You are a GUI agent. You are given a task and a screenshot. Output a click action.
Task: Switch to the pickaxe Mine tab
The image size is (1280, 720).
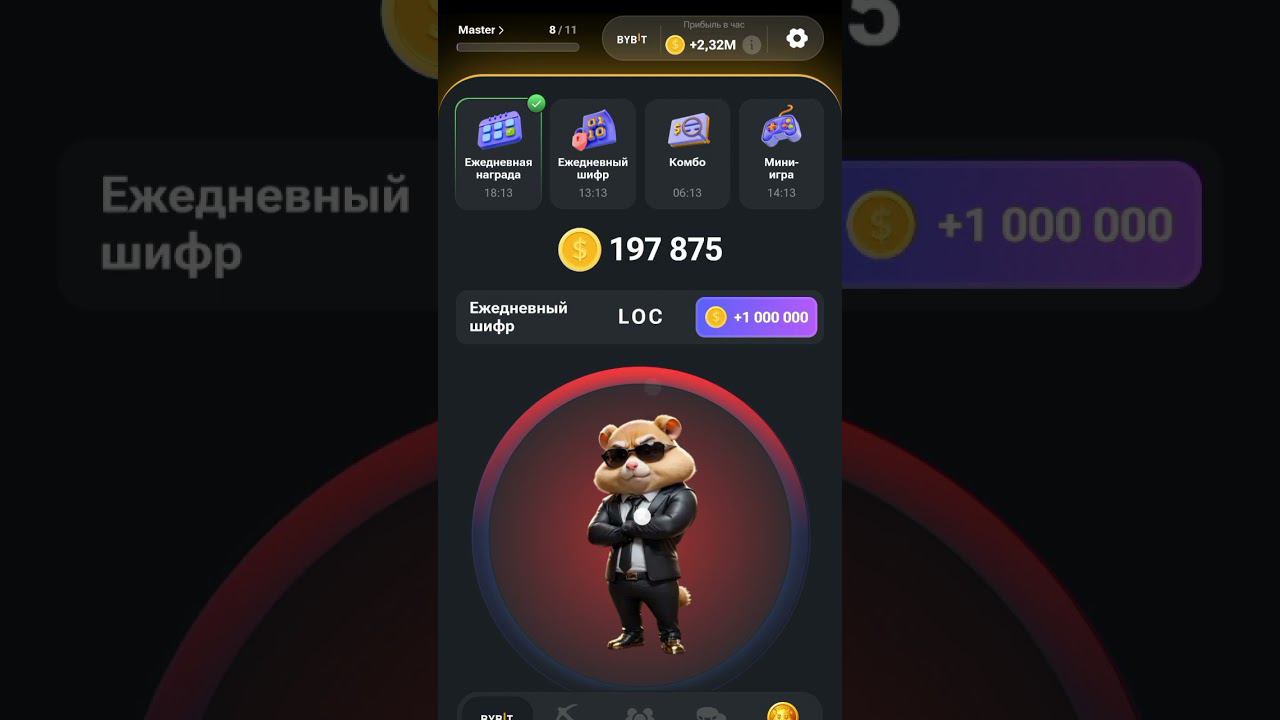566,712
